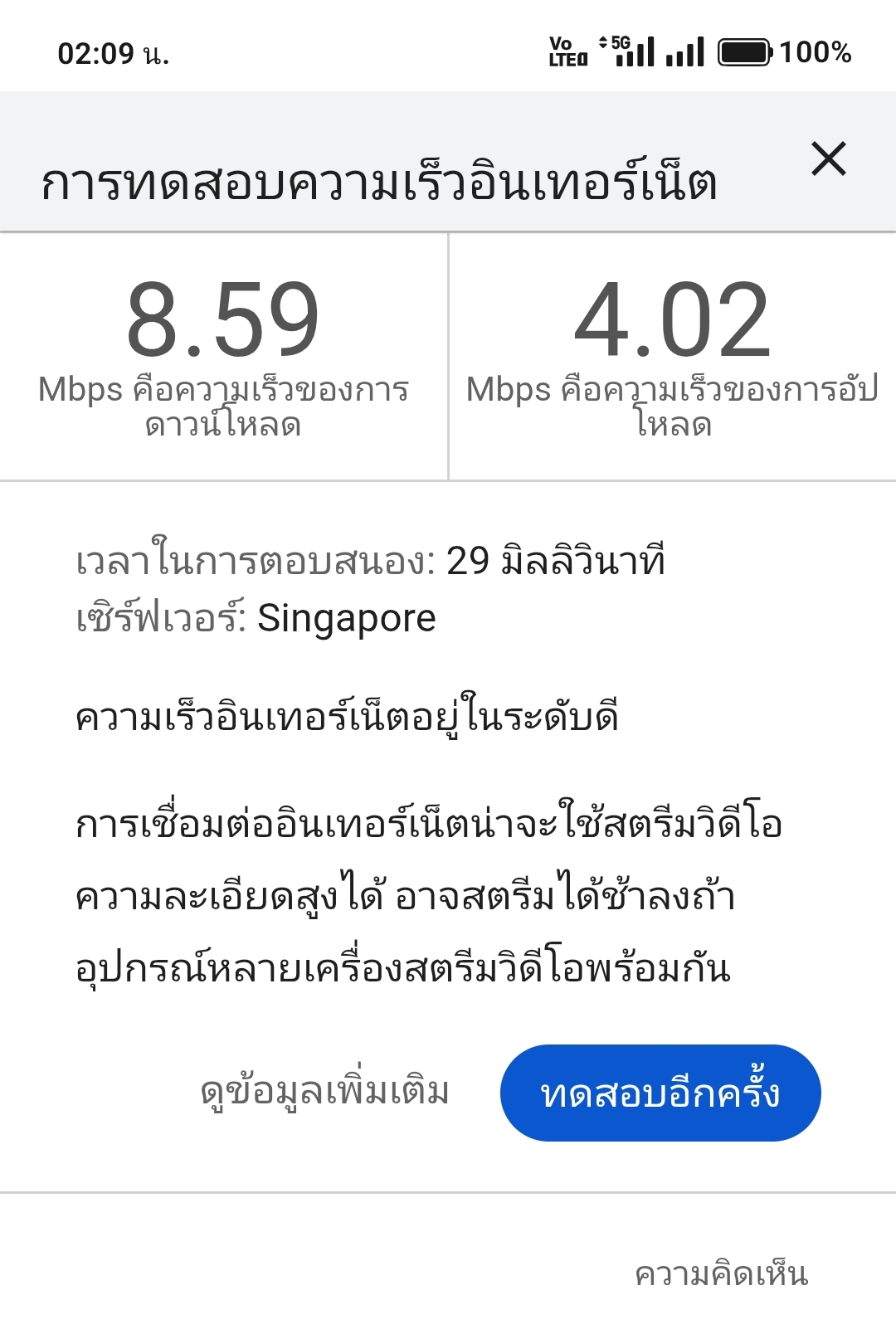Viewport: 896px width, 1344px height.
Task: Open ดูข้อมูลเพิ่มเติม for more information
Action: point(324,1092)
